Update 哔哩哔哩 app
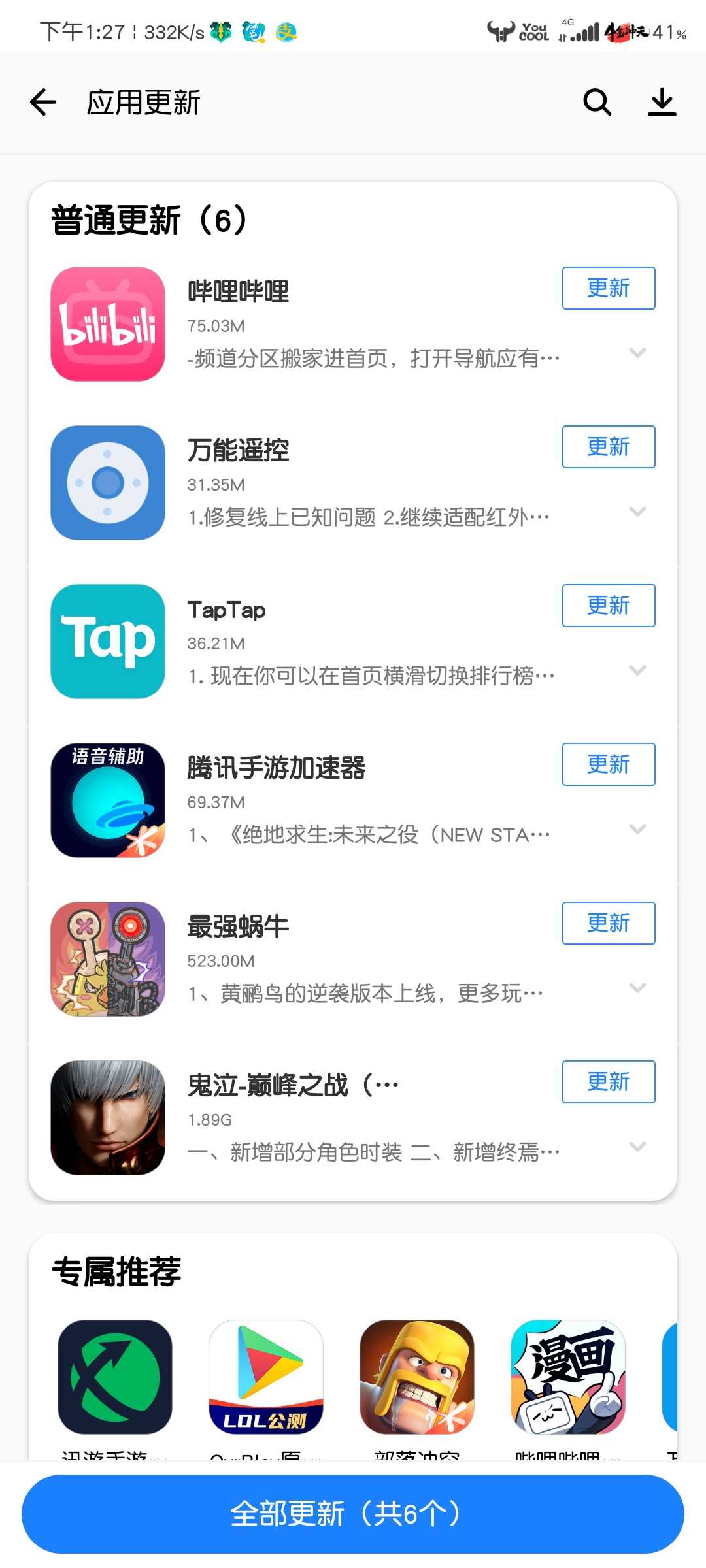The height and width of the screenshot is (1568, 706). pyautogui.click(x=608, y=288)
